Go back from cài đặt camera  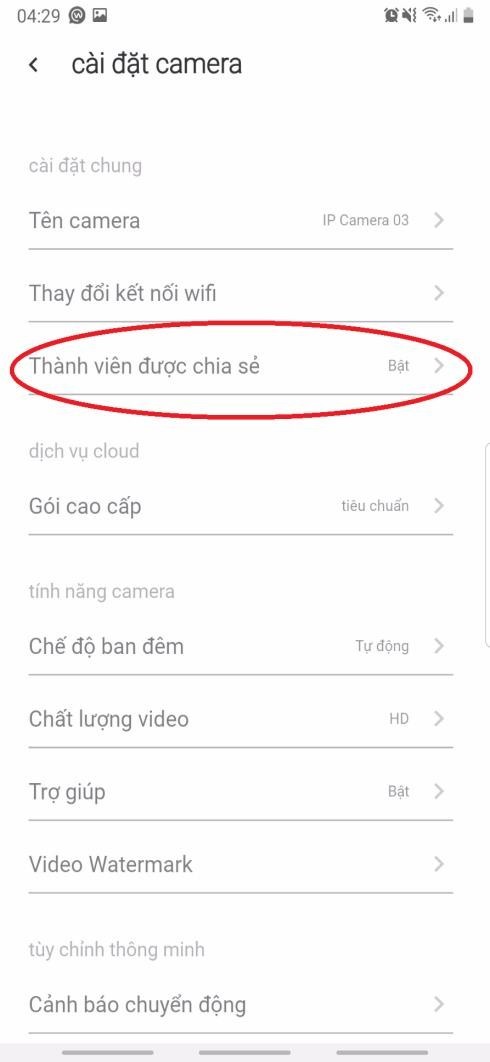pyautogui.click(x=33, y=65)
